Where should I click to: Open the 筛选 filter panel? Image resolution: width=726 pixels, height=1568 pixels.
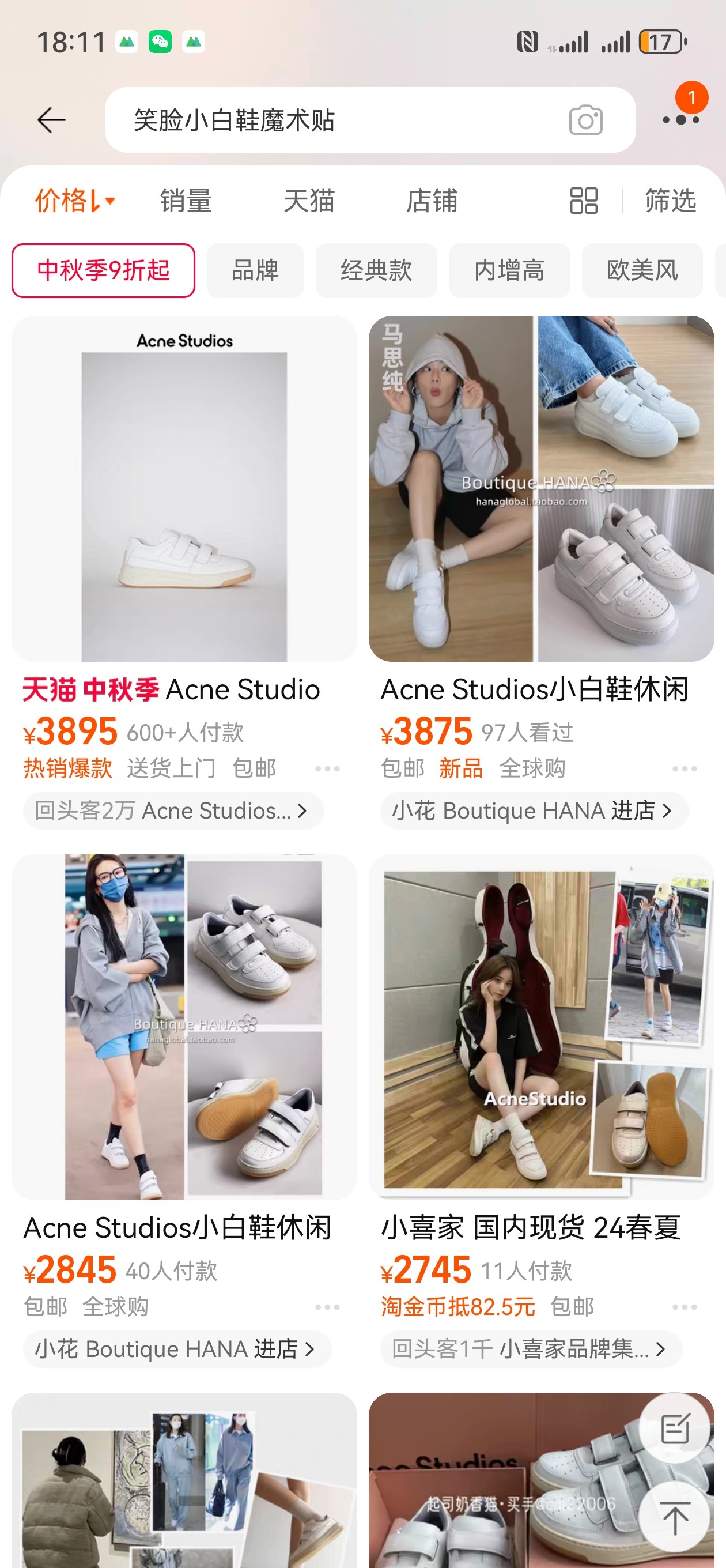click(x=670, y=200)
